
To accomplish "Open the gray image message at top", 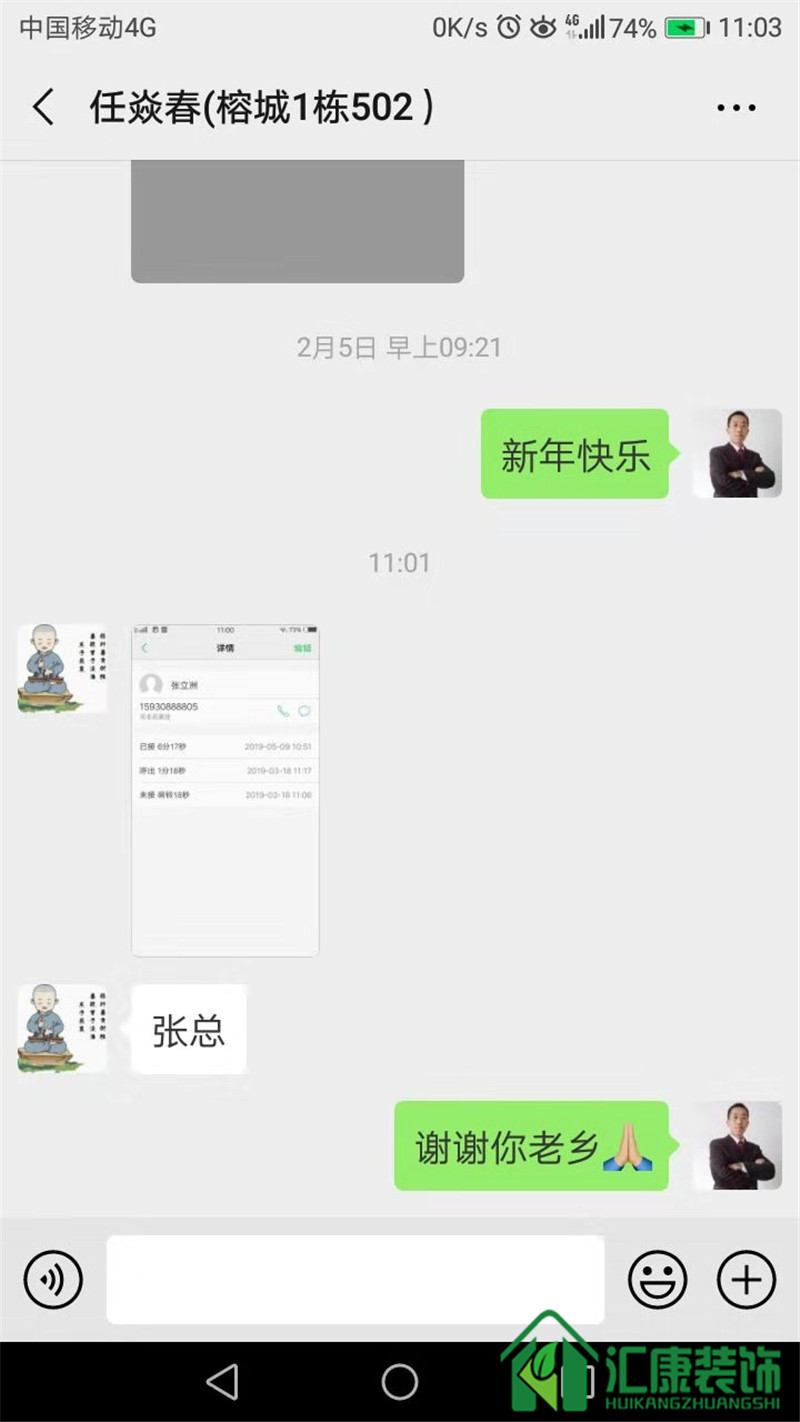I will tap(297, 222).
